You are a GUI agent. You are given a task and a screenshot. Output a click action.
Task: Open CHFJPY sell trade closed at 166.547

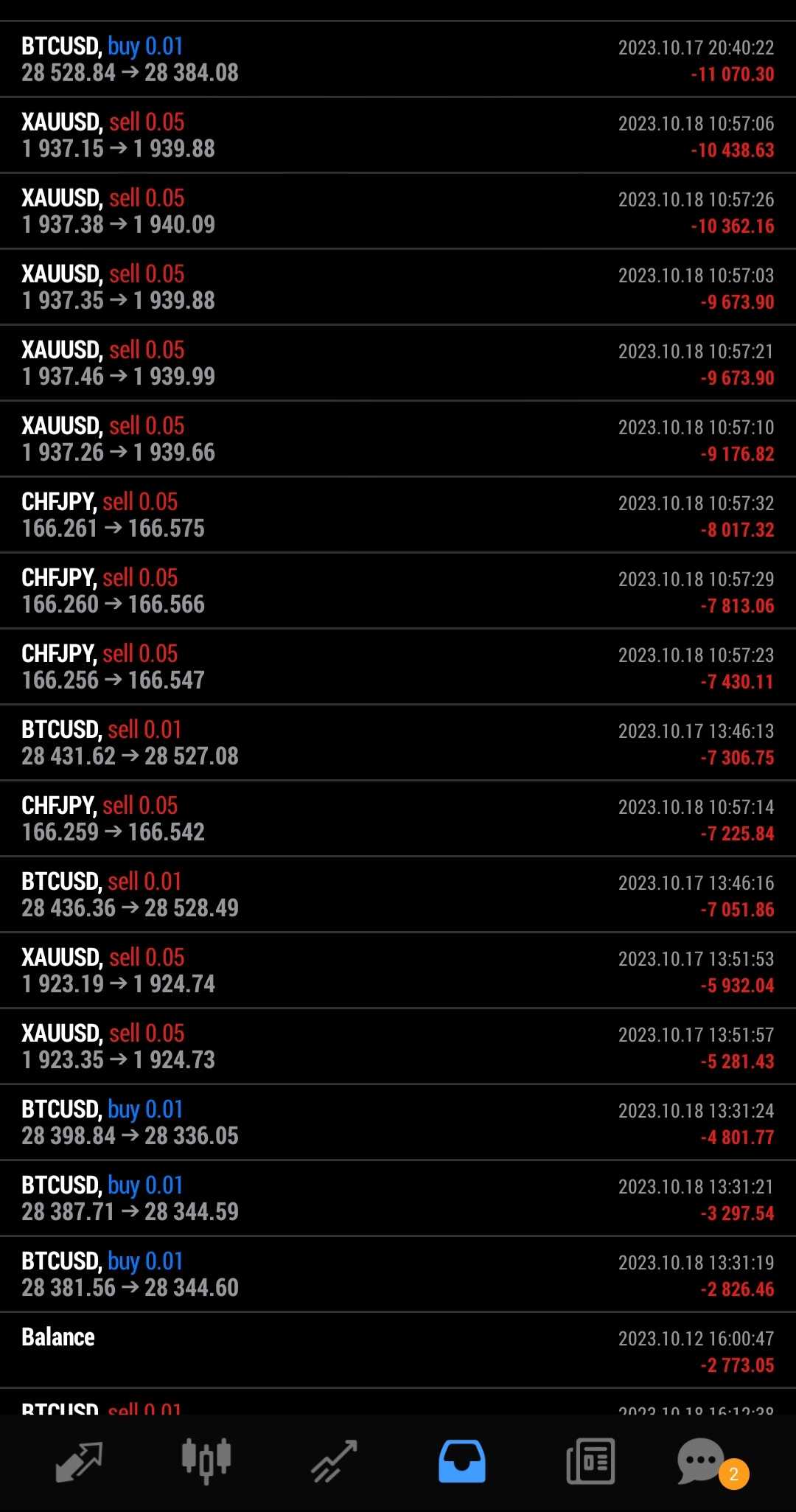pos(398,667)
